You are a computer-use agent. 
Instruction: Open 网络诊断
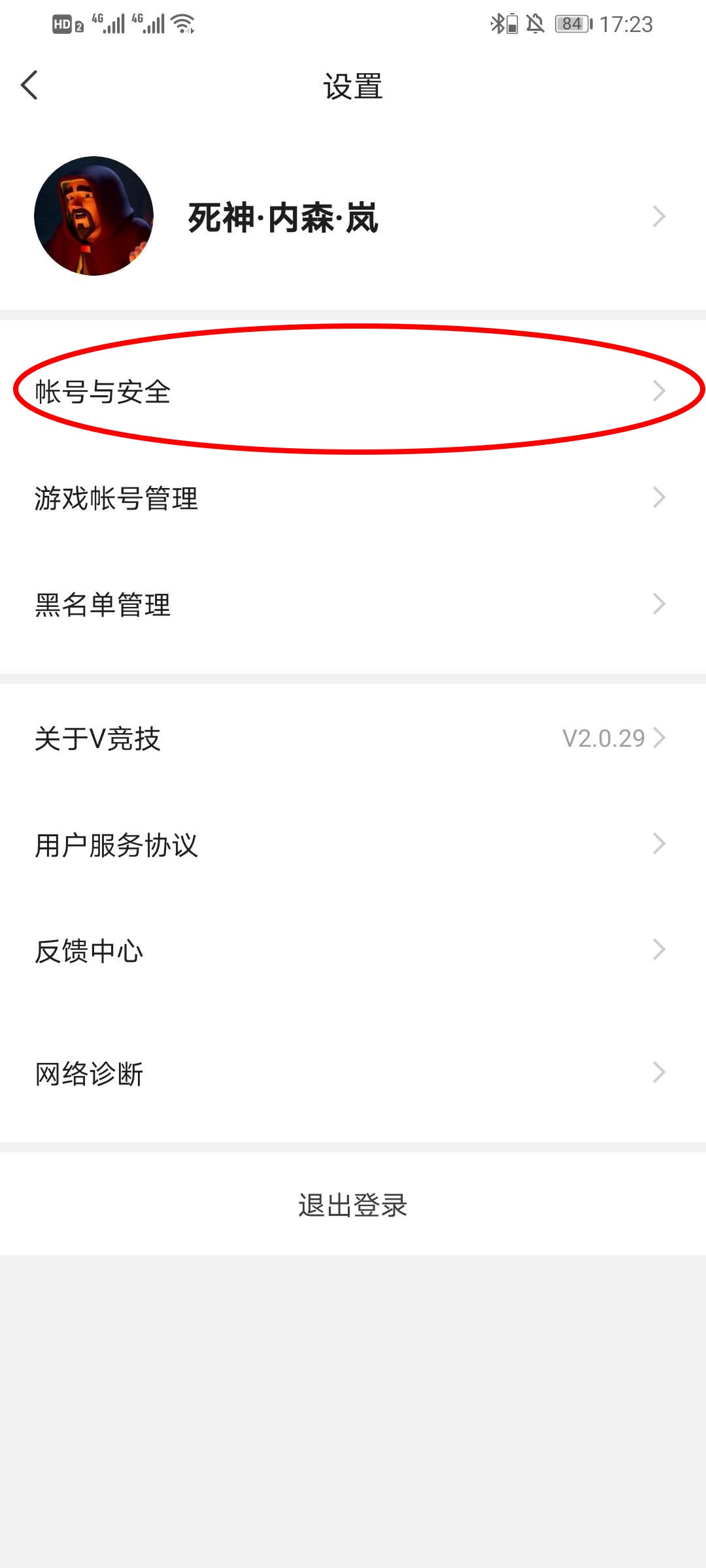[353, 1073]
